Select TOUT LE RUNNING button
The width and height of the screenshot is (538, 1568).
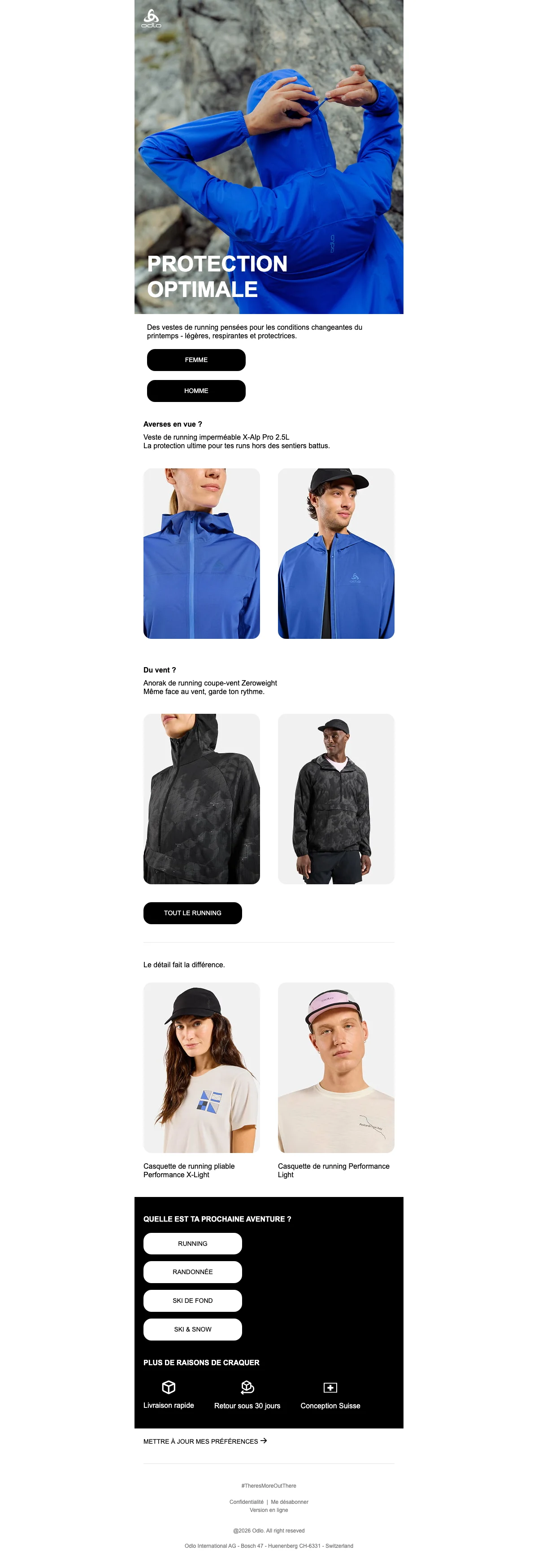(x=192, y=913)
